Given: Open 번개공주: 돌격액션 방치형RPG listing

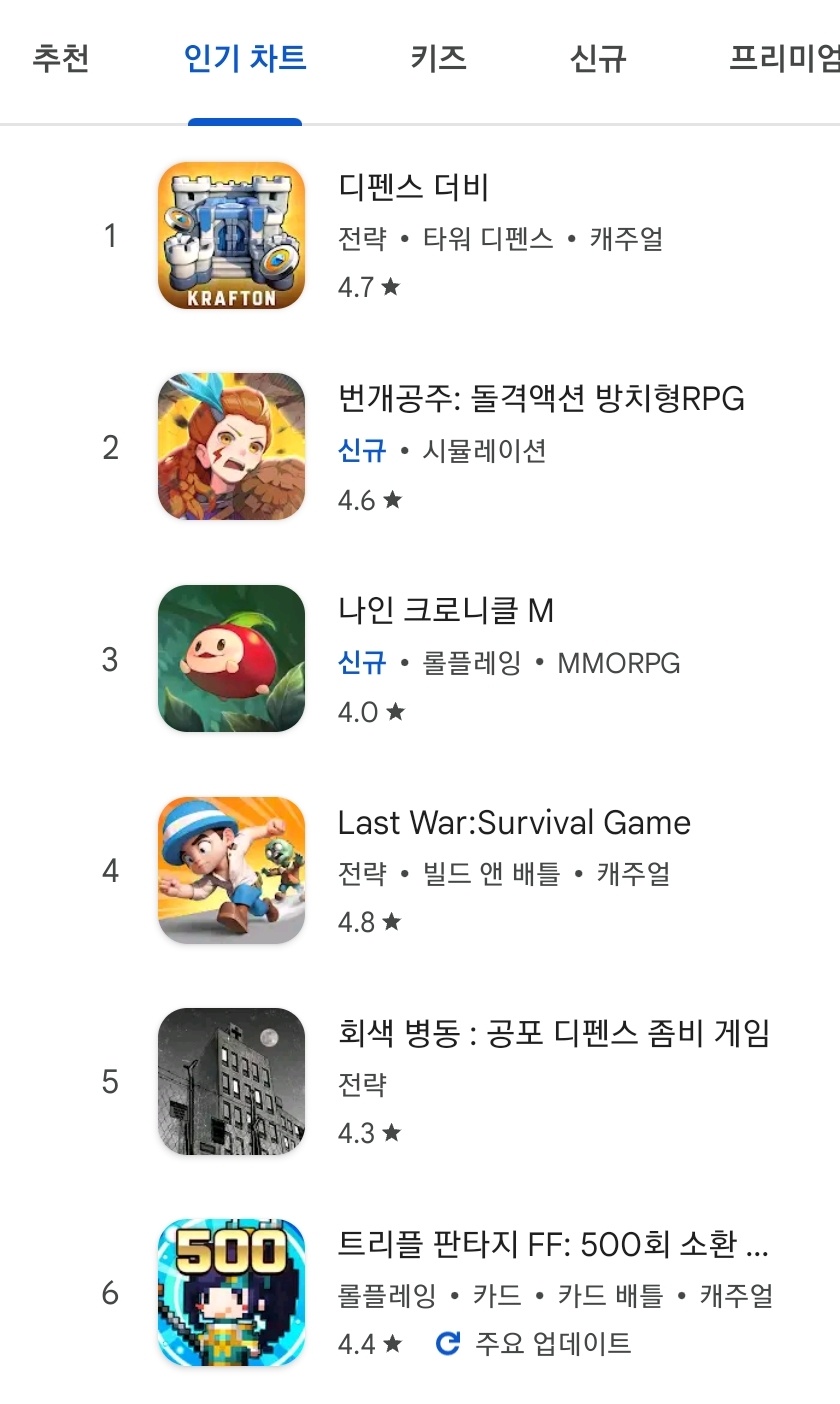Looking at the screenshot, I should point(420,447).
